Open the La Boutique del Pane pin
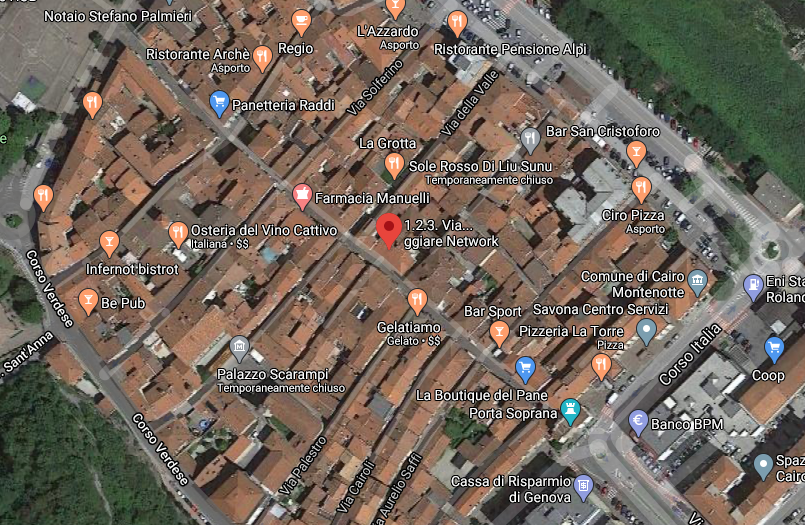This screenshot has height=525, width=805. [526, 369]
